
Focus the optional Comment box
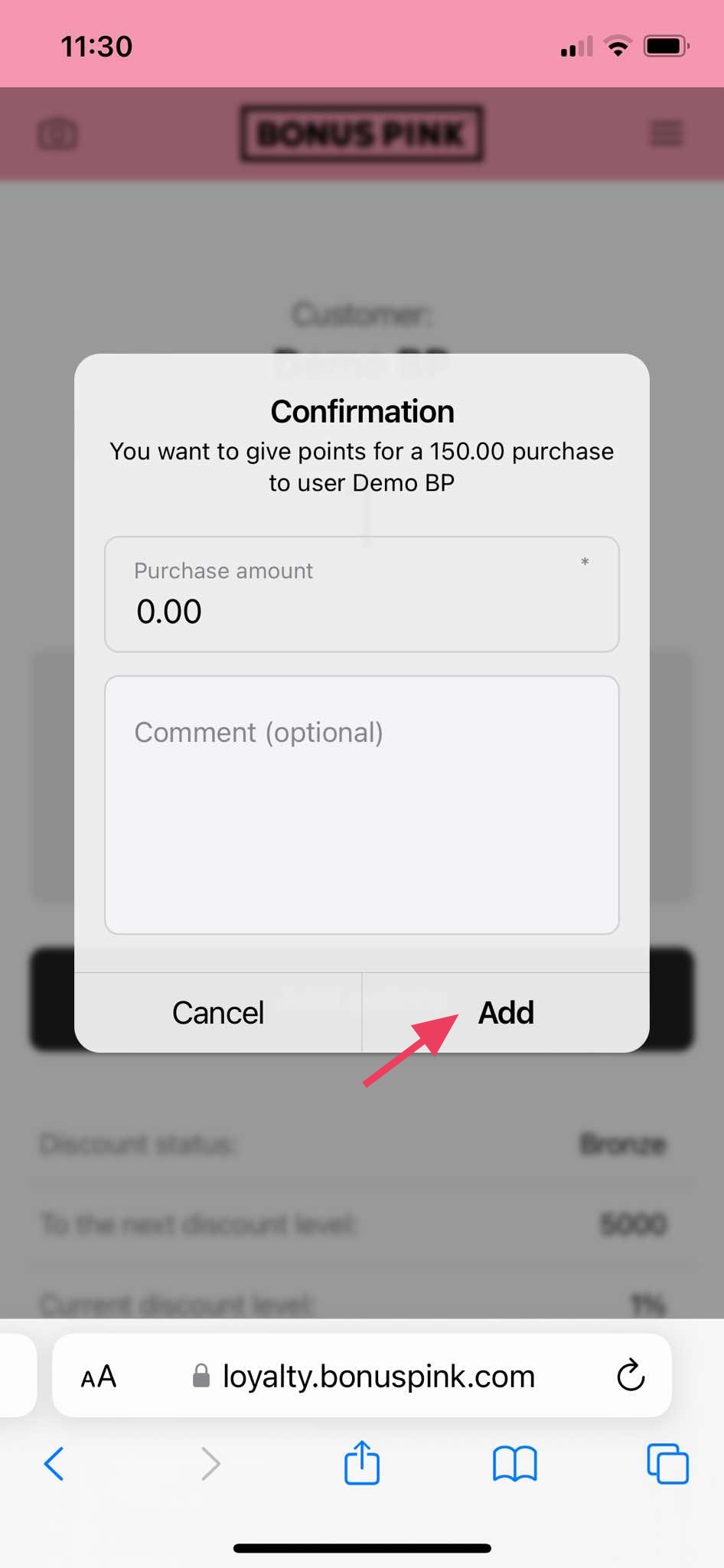[361, 804]
